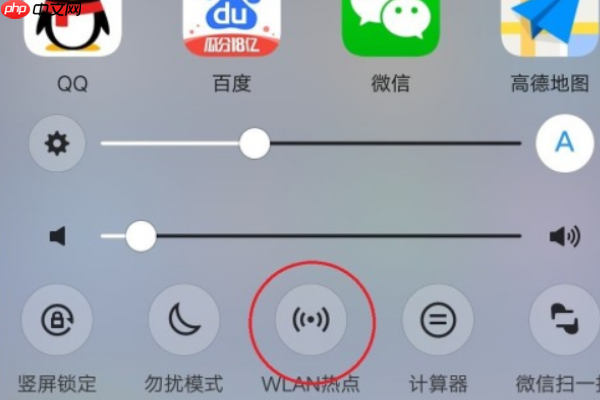Open 微信 app
The image size is (600, 400).
point(391,27)
